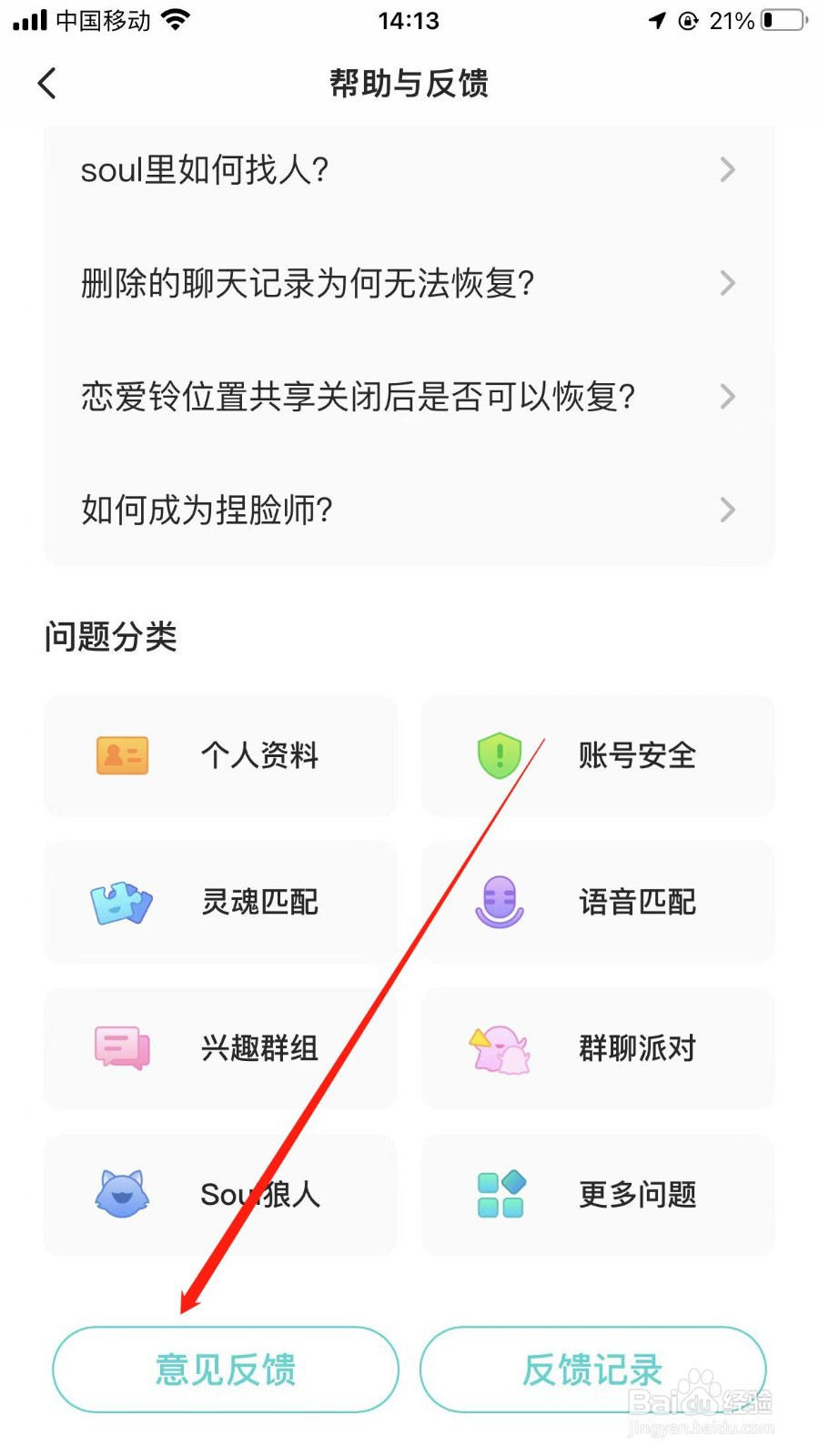Open the Soul狼人 wolf icon
The width and height of the screenshot is (819, 1456).
121,1195
